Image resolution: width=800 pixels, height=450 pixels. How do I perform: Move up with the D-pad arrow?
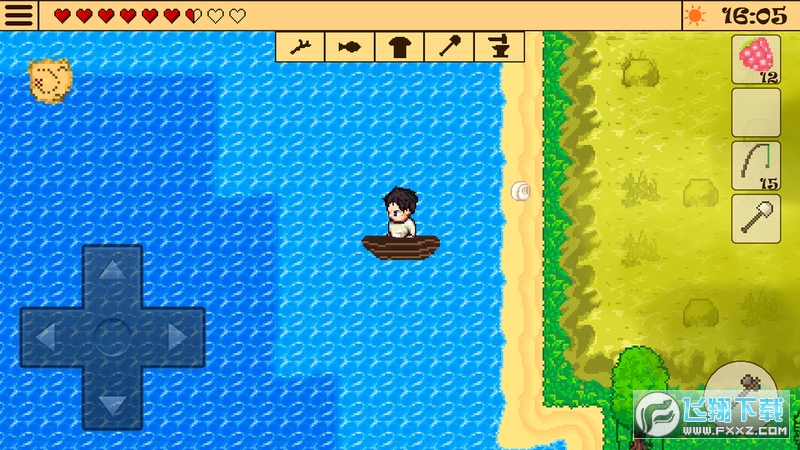112,271
